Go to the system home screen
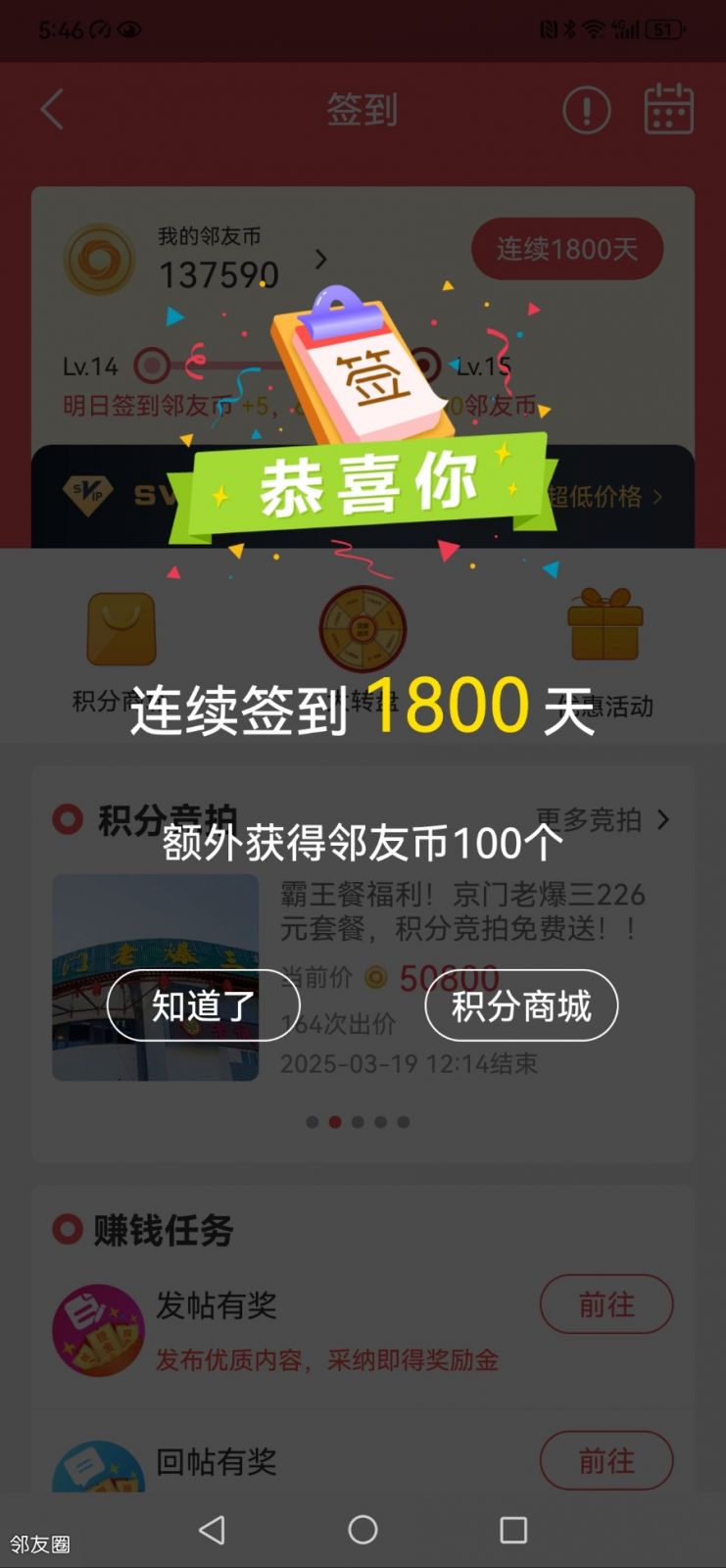Image resolution: width=726 pixels, height=1568 pixels. click(363, 1530)
